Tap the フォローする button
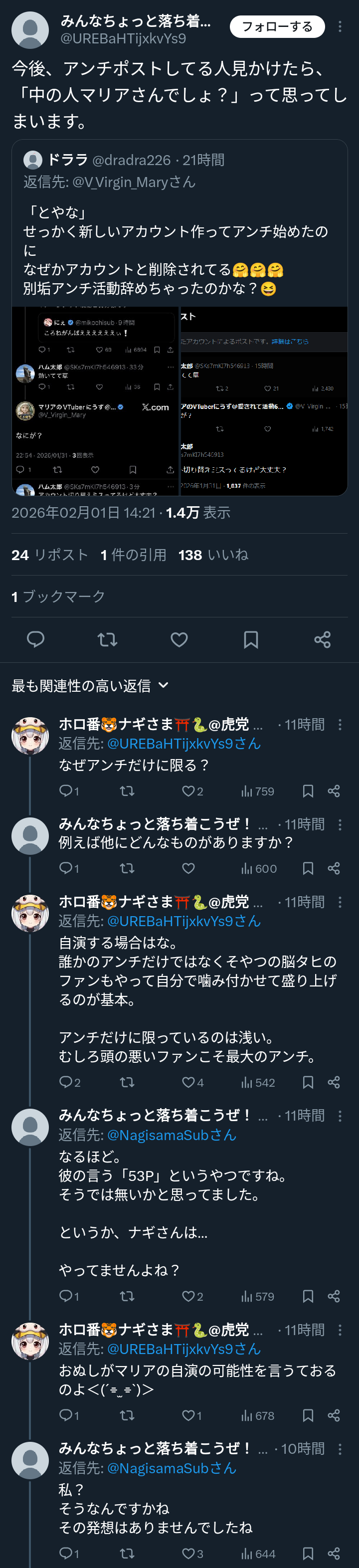The width and height of the screenshot is (359, 1568). point(277,27)
